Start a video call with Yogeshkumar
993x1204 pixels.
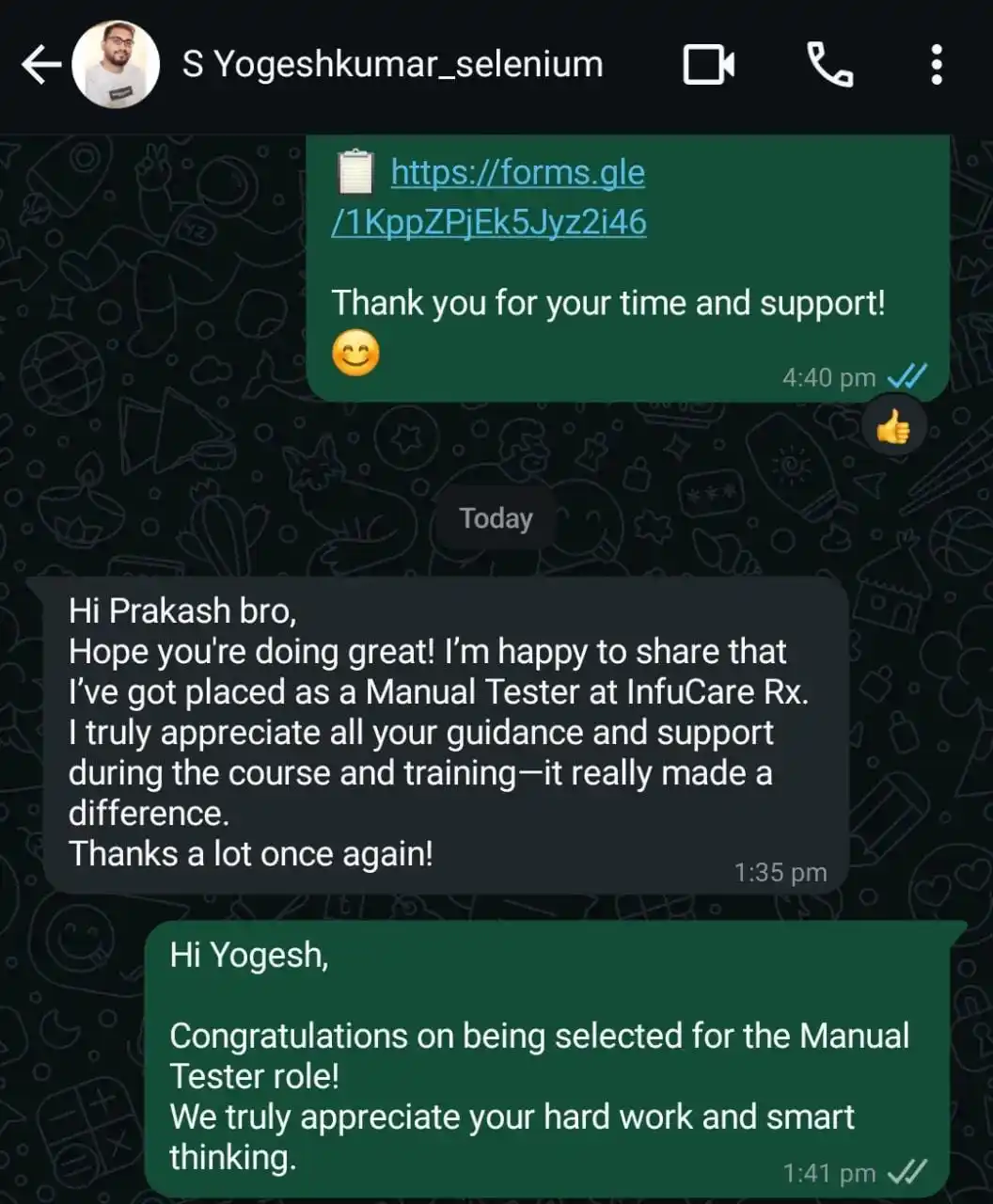point(708,65)
